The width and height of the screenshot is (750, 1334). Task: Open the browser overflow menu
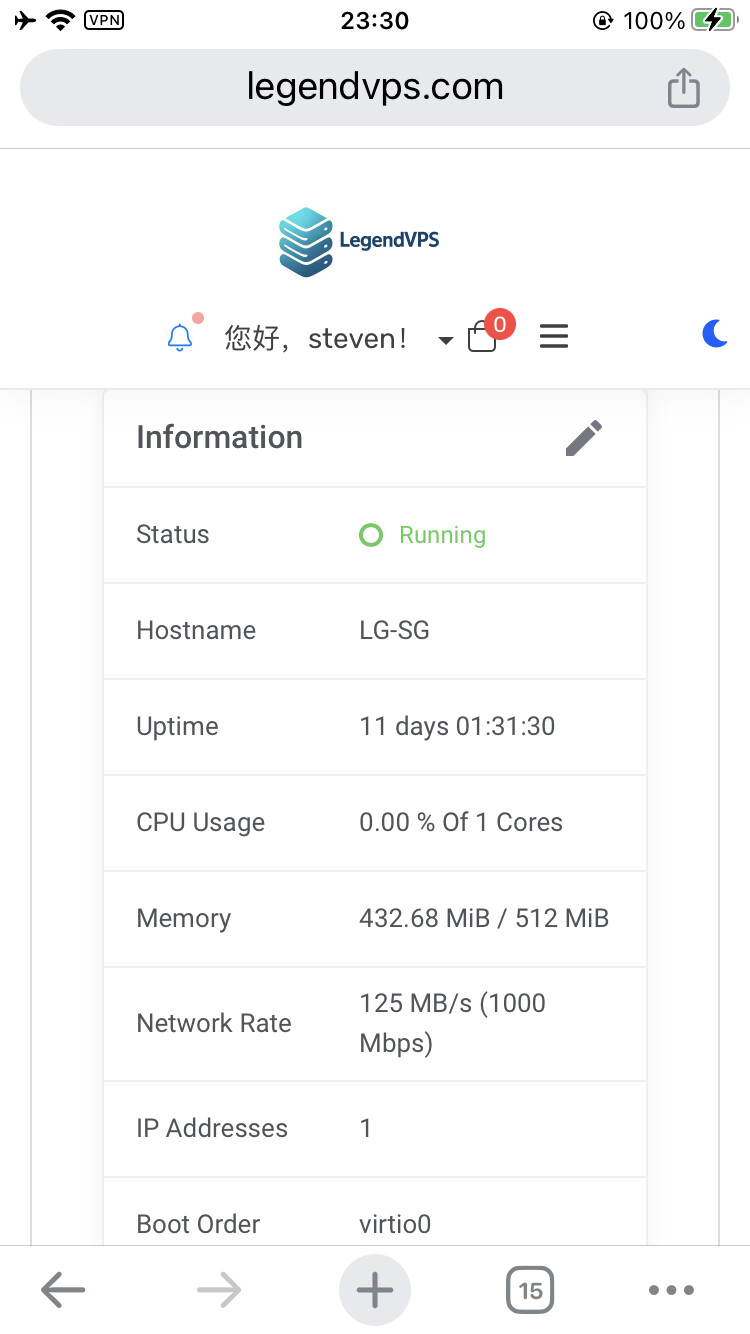671,1290
